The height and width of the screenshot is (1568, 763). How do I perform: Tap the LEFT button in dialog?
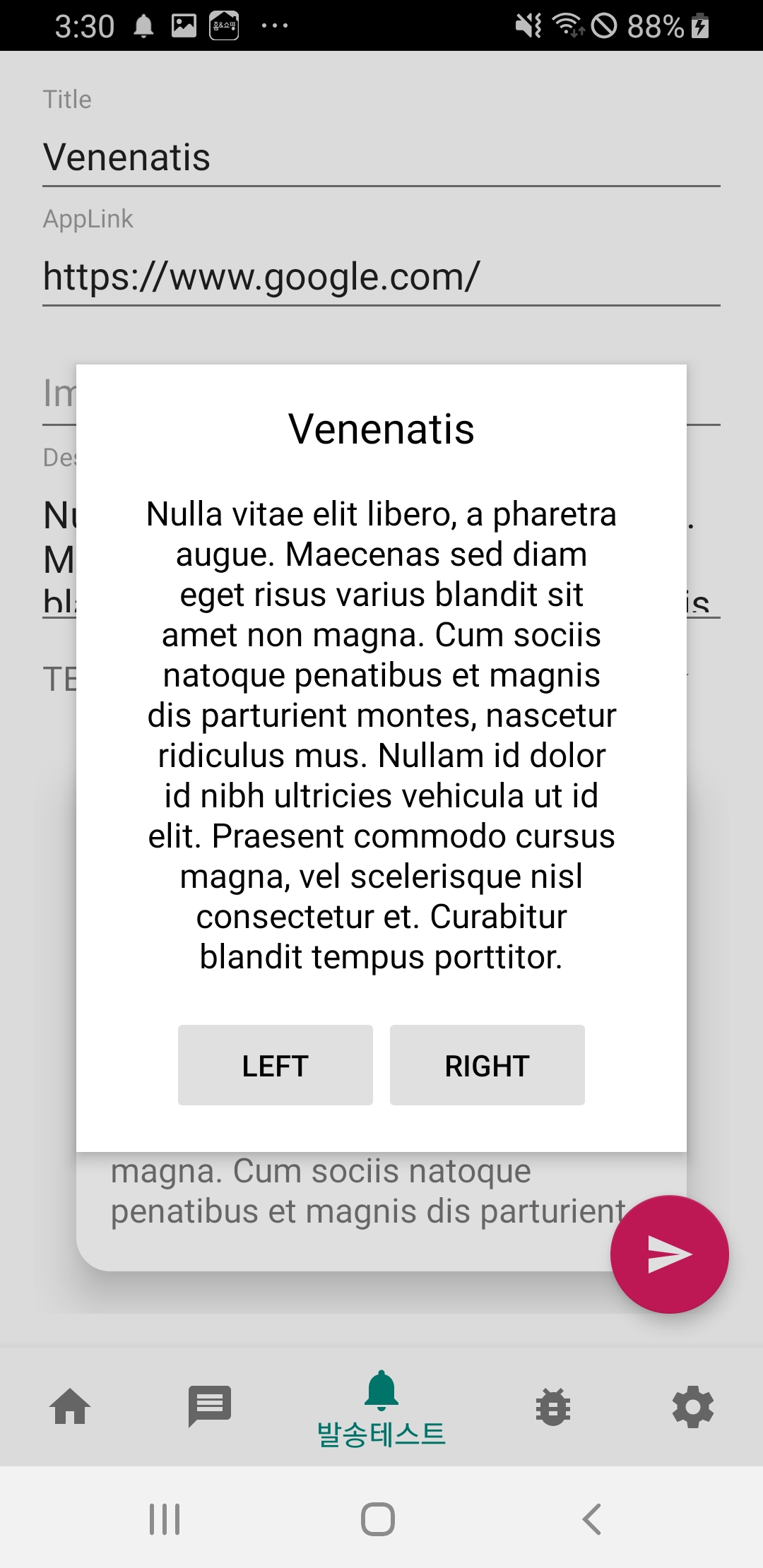pos(275,1065)
